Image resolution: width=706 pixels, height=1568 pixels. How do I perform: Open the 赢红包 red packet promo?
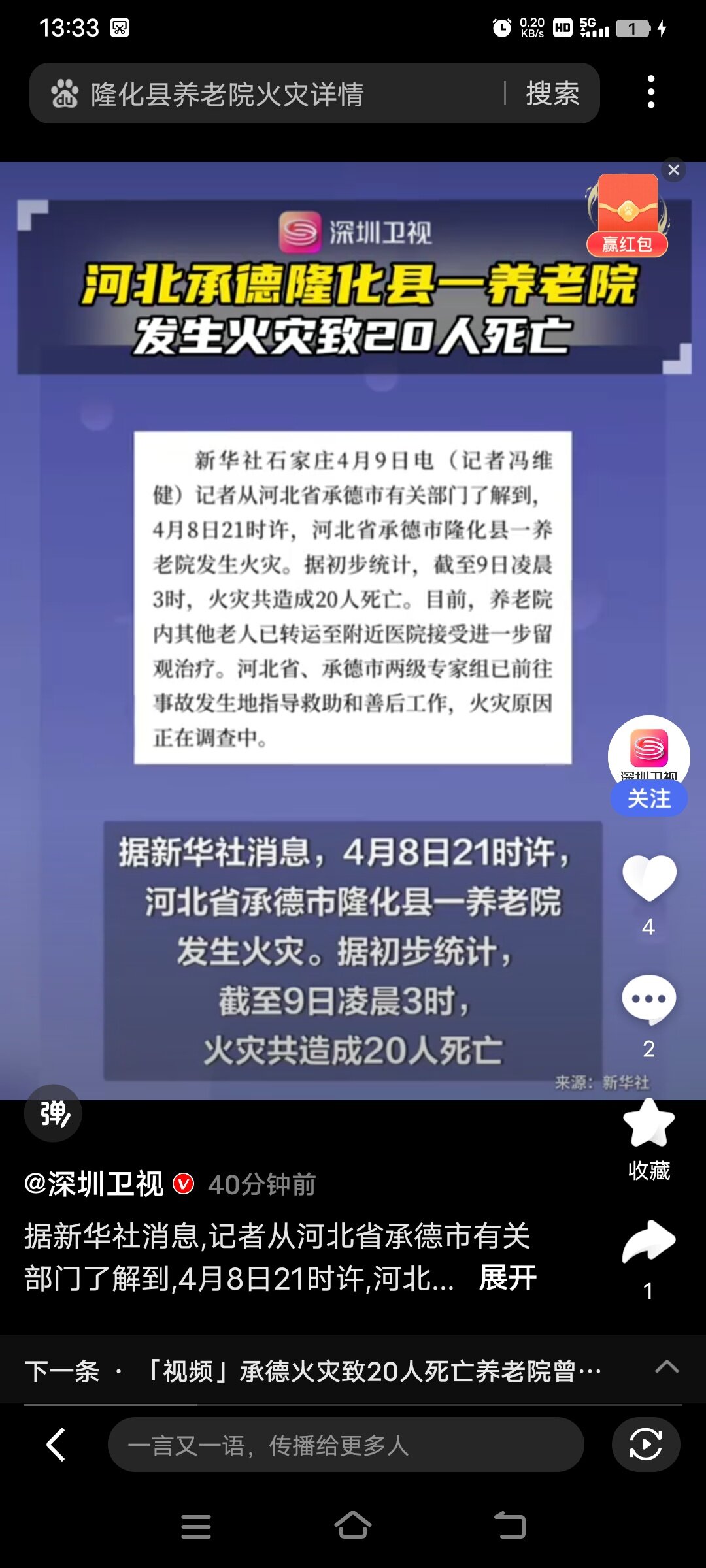(x=628, y=216)
